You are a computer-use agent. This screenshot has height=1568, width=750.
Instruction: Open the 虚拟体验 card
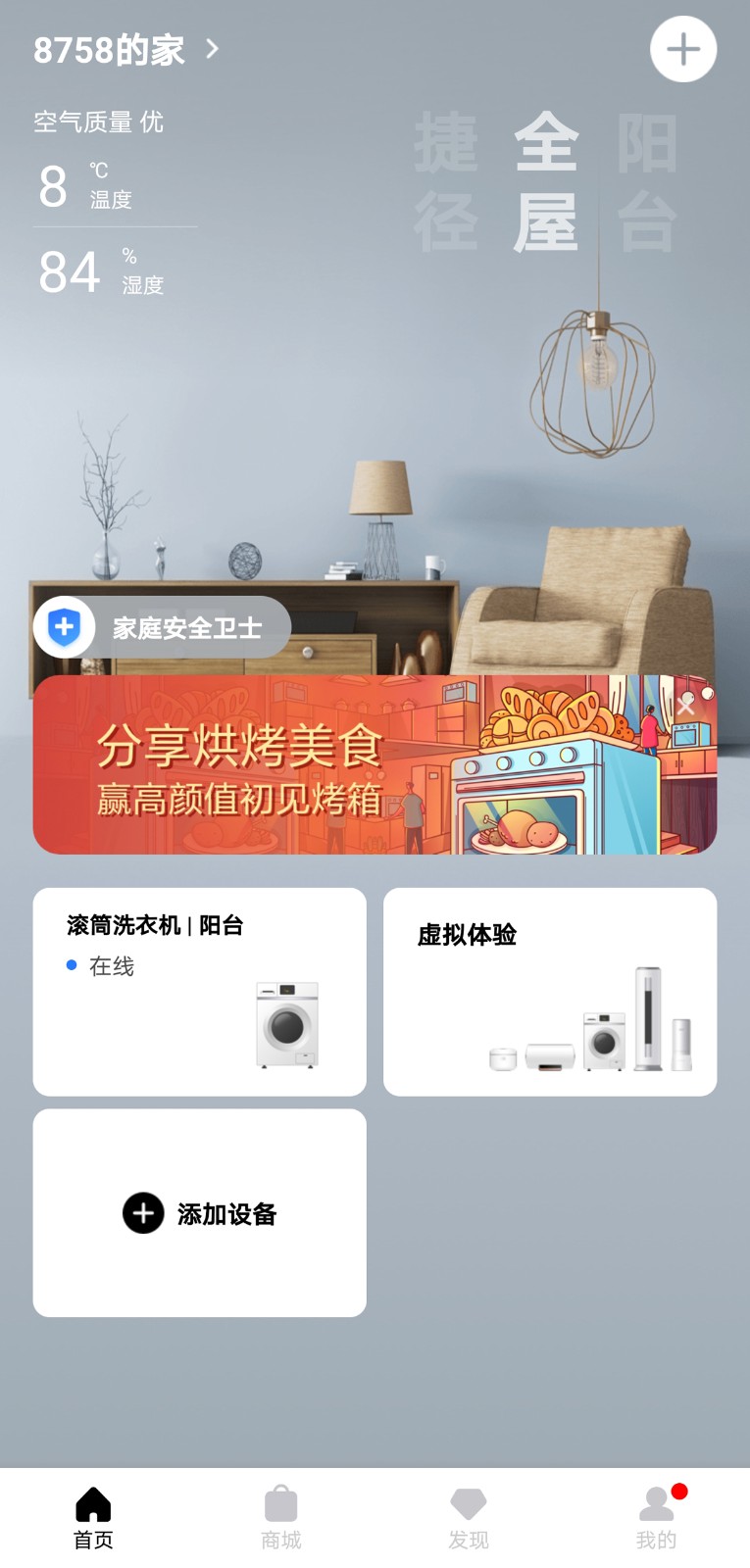point(550,992)
